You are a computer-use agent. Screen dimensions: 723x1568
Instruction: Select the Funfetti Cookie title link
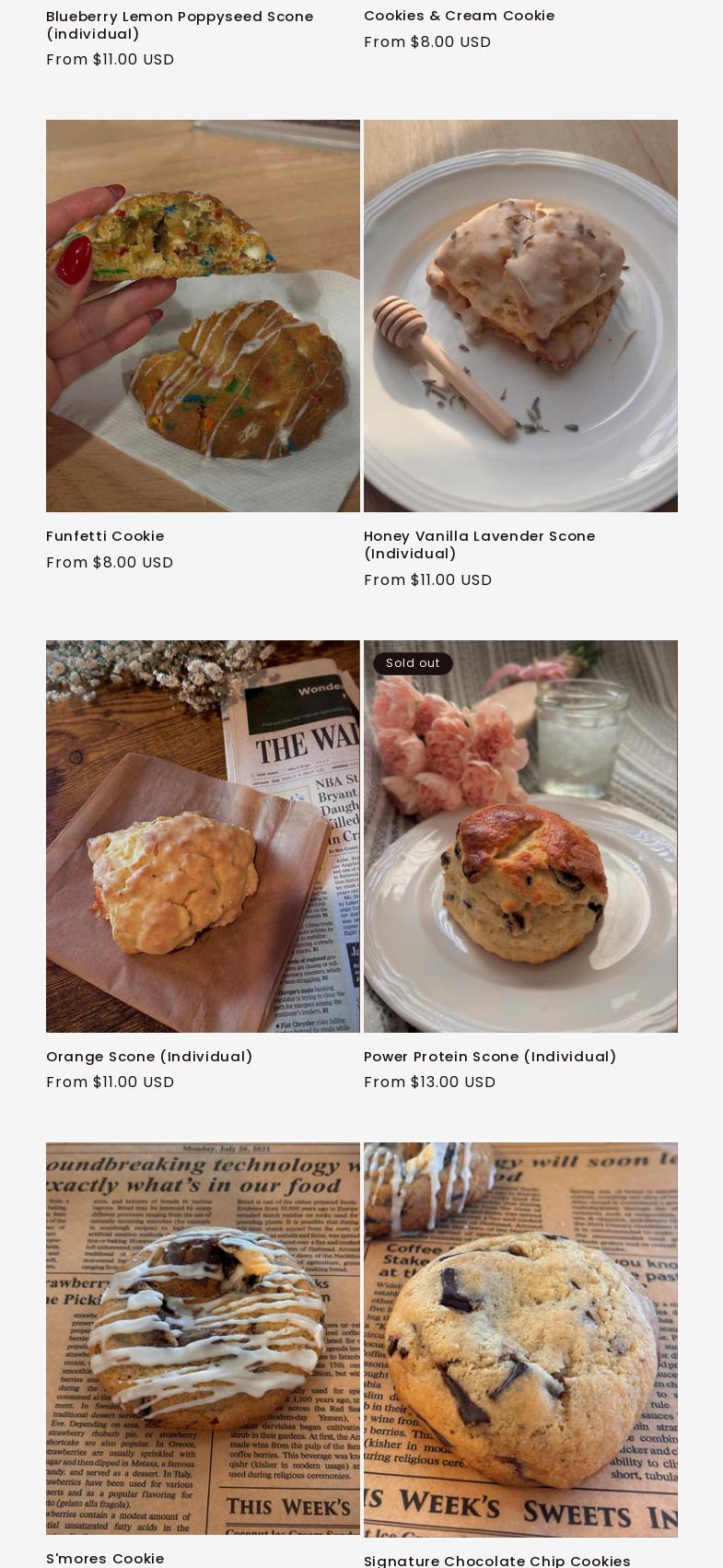coord(105,535)
